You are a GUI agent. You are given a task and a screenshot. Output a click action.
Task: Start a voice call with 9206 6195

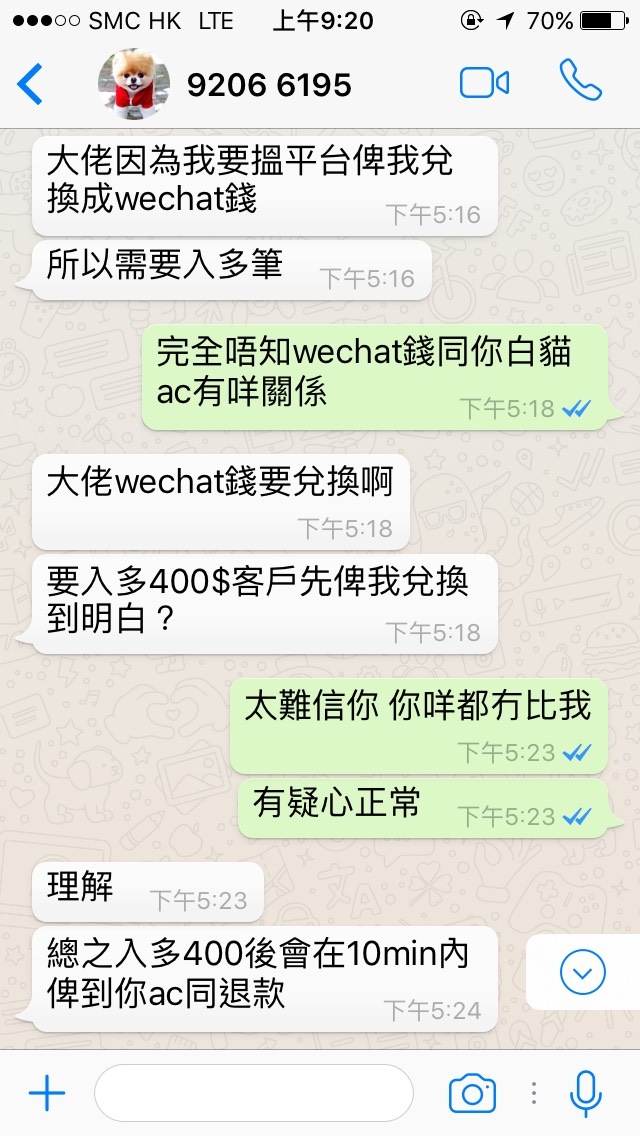point(580,82)
